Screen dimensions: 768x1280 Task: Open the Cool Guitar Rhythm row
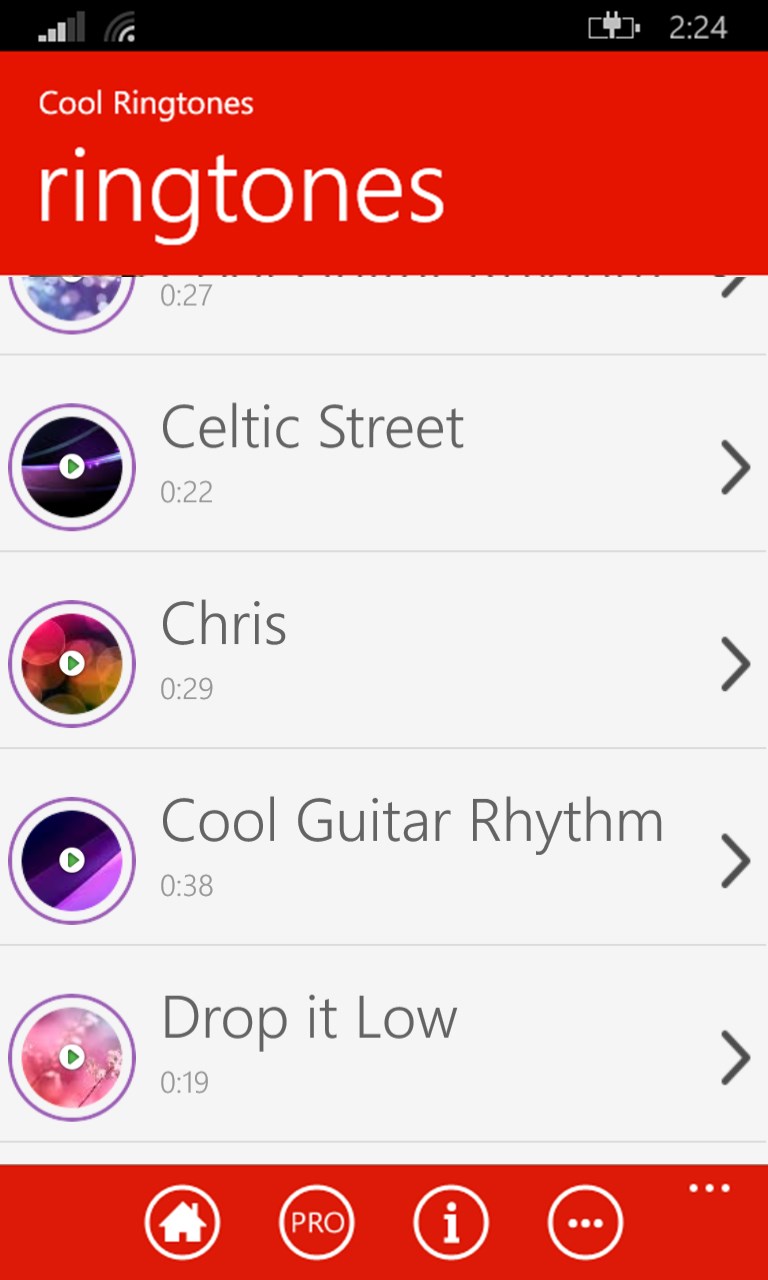tap(735, 860)
